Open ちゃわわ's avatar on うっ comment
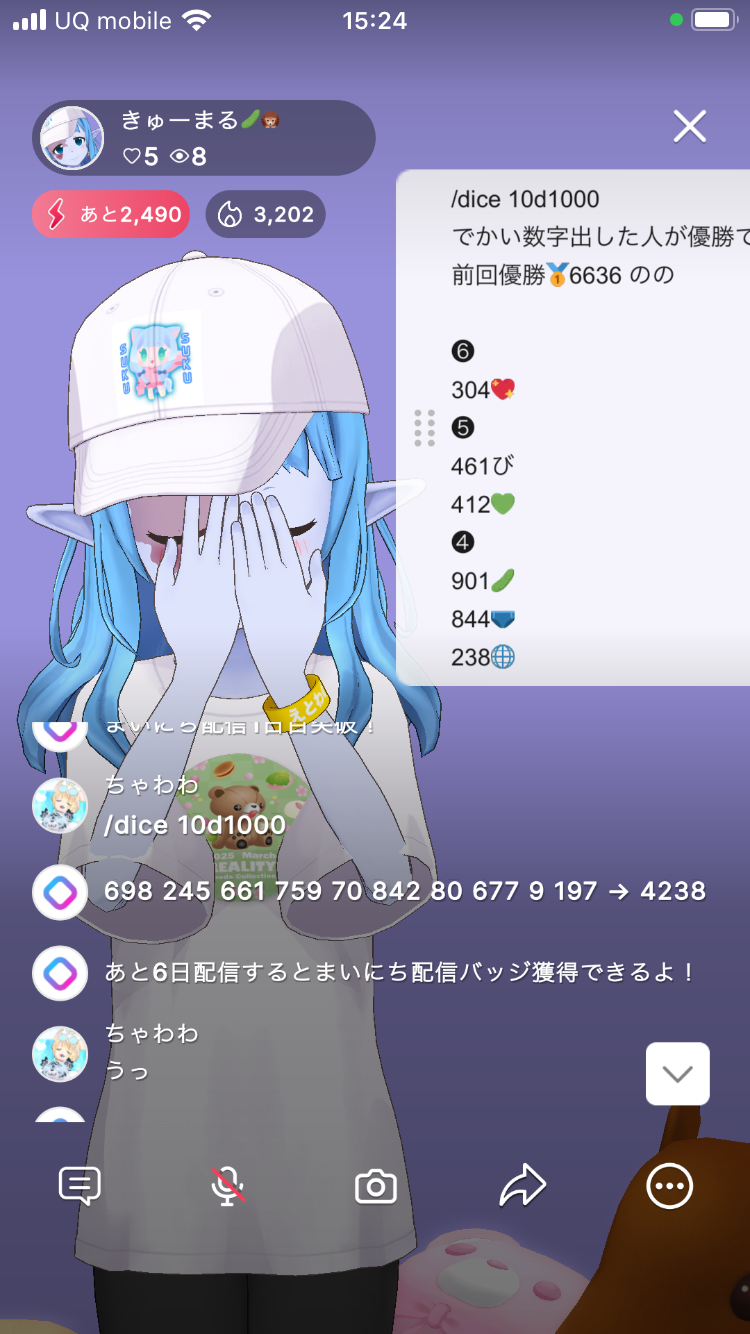The height and width of the screenshot is (1334, 750). [60, 1053]
